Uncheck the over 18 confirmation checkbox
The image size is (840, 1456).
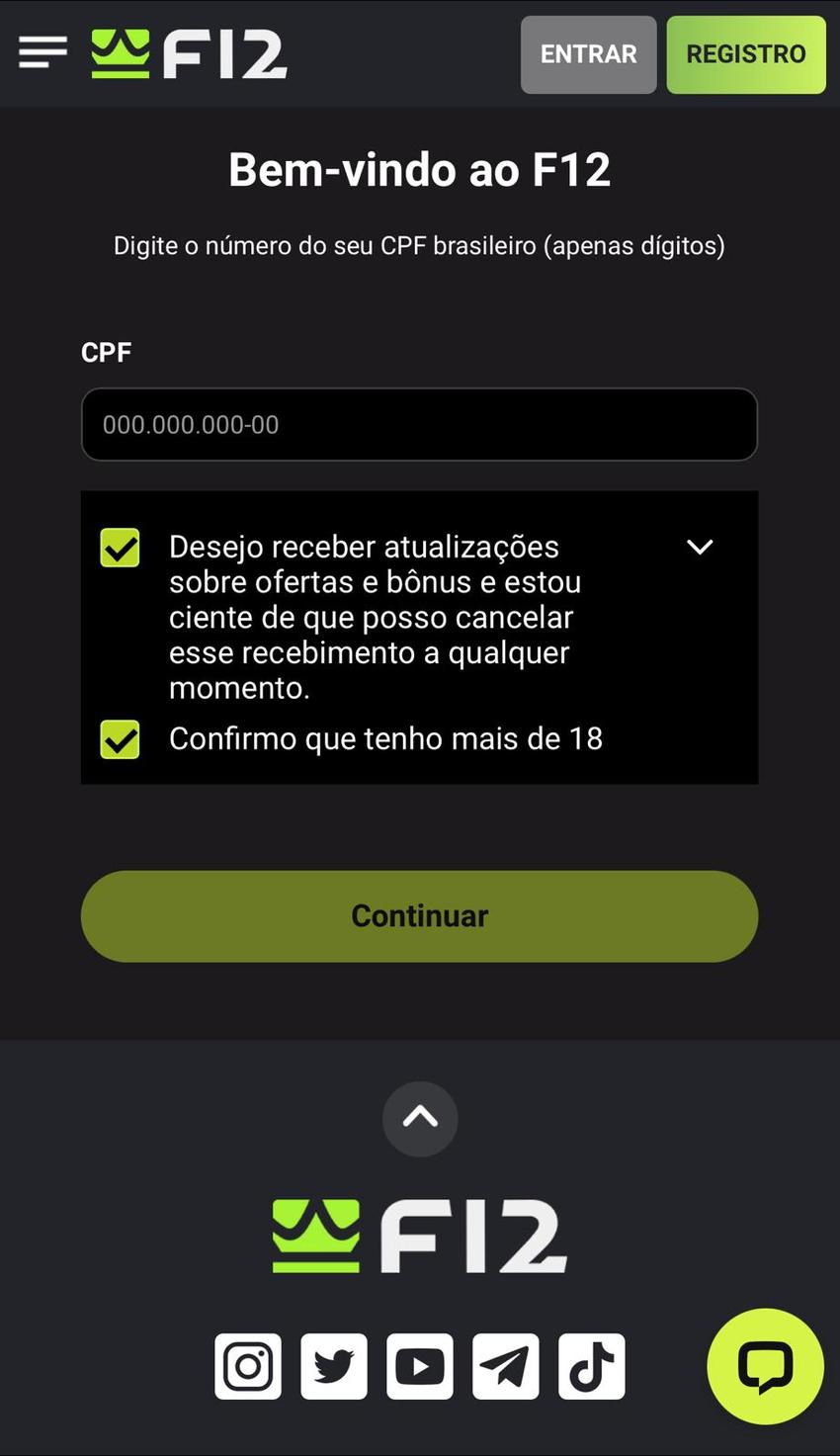[x=119, y=738]
